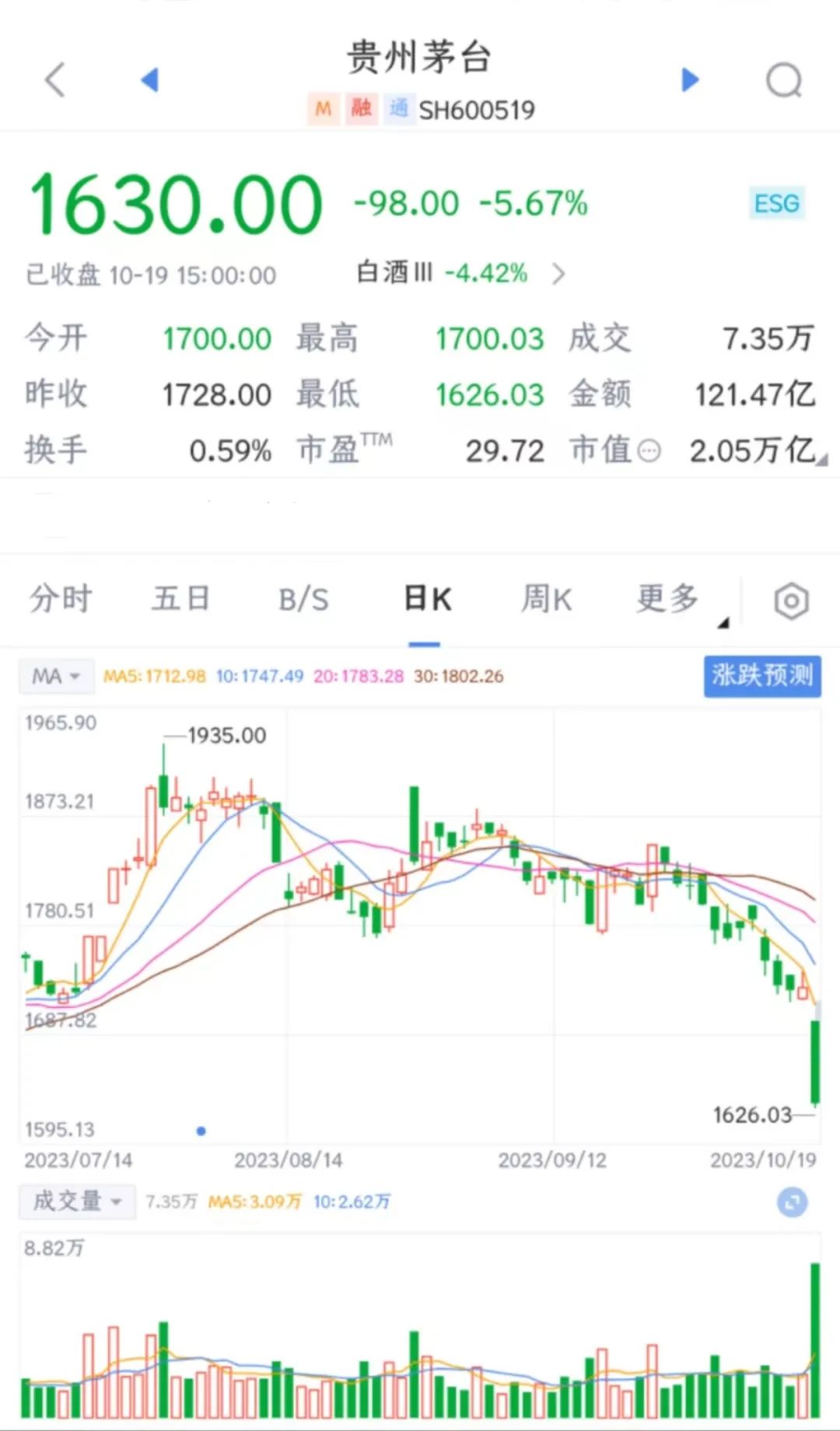Viewport: 840px width, 1431px height.
Task: Switch to the B/S tab
Action: [303, 600]
